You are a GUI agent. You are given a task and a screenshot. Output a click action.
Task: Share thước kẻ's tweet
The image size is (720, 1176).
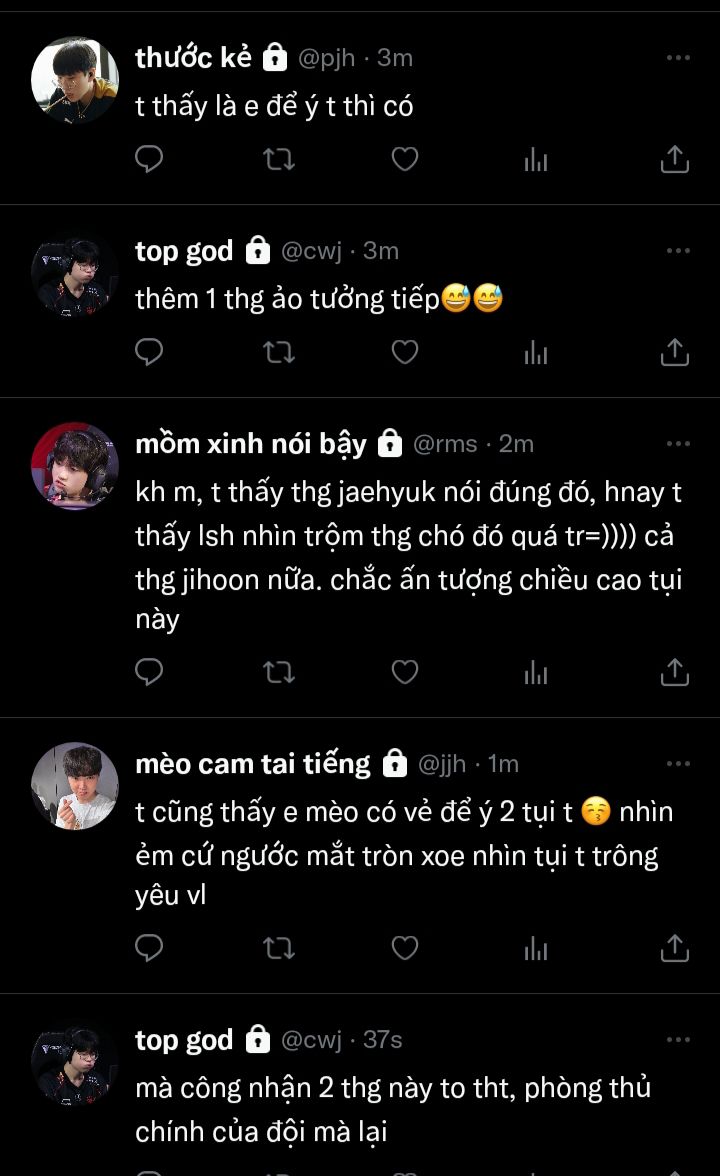675,158
